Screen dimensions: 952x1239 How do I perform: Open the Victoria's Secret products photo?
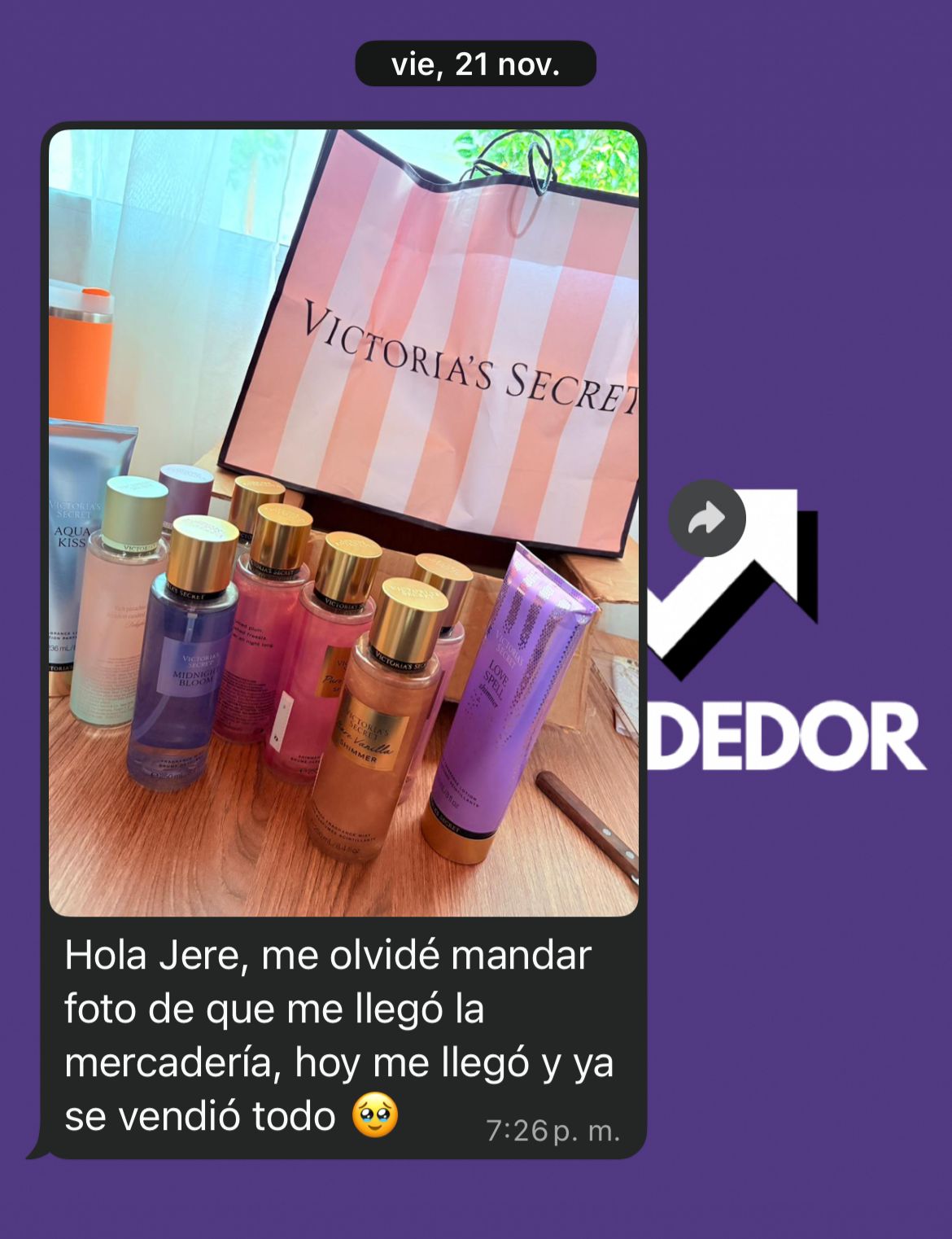tap(343, 521)
